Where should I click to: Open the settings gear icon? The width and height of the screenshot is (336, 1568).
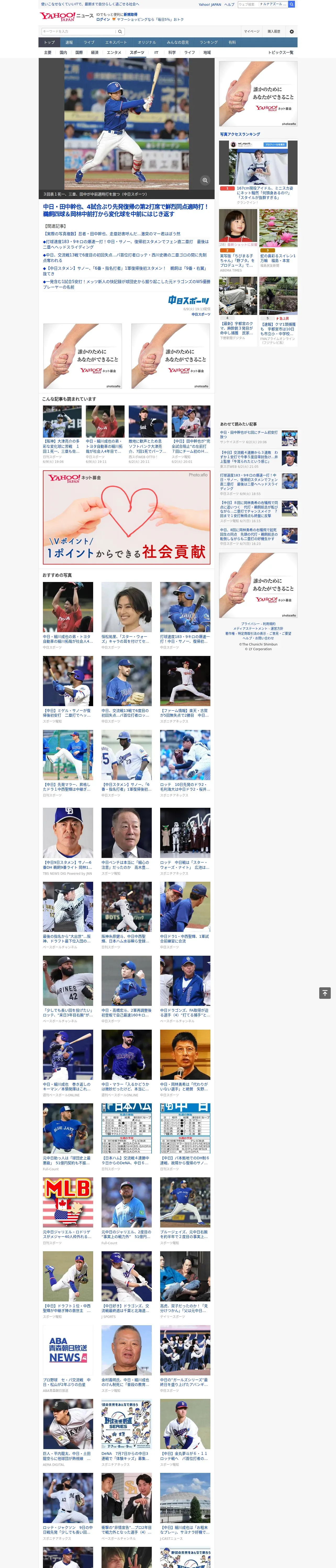[x=292, y=31]
